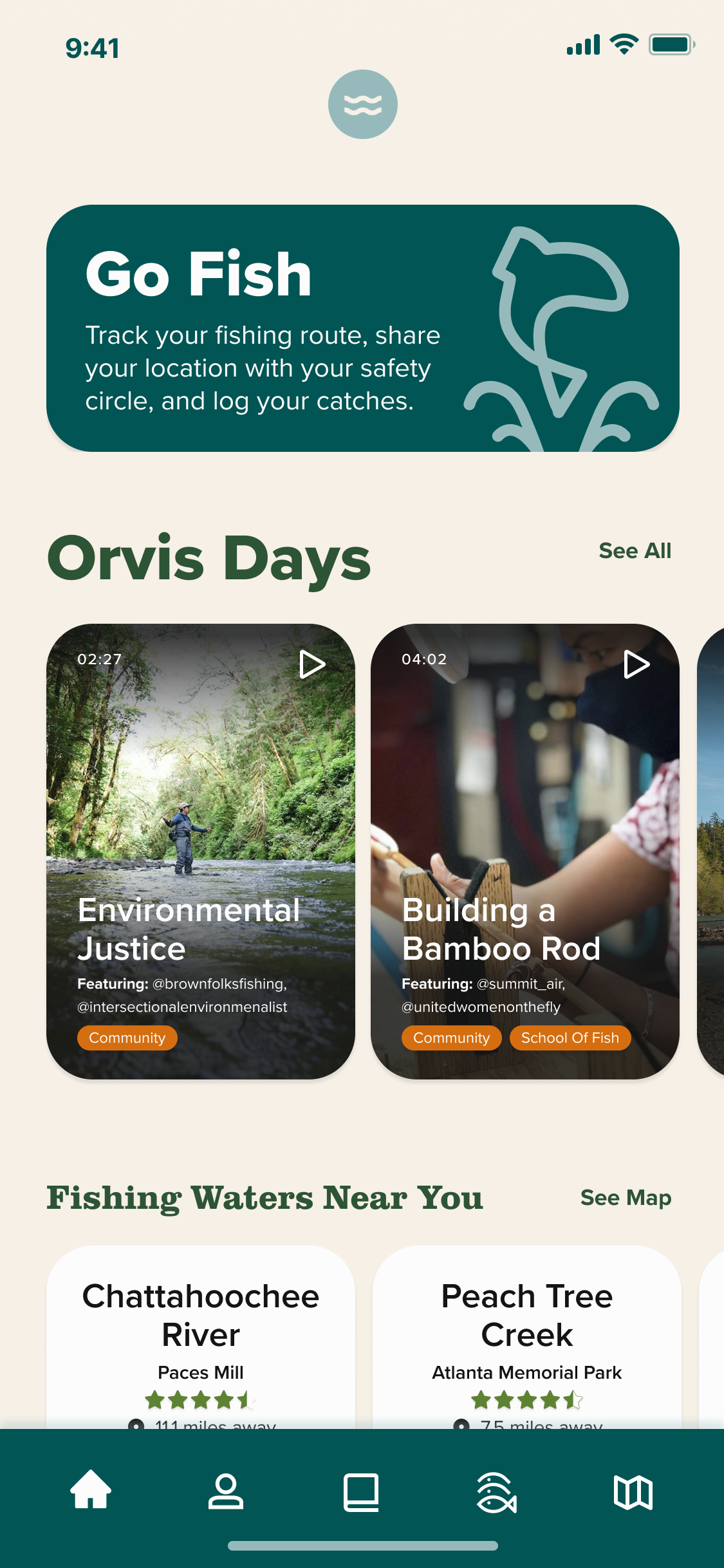Switch to the fishing tracker tab
This screenshot has width=724, height=1568.
click(x=496, y=1492)
